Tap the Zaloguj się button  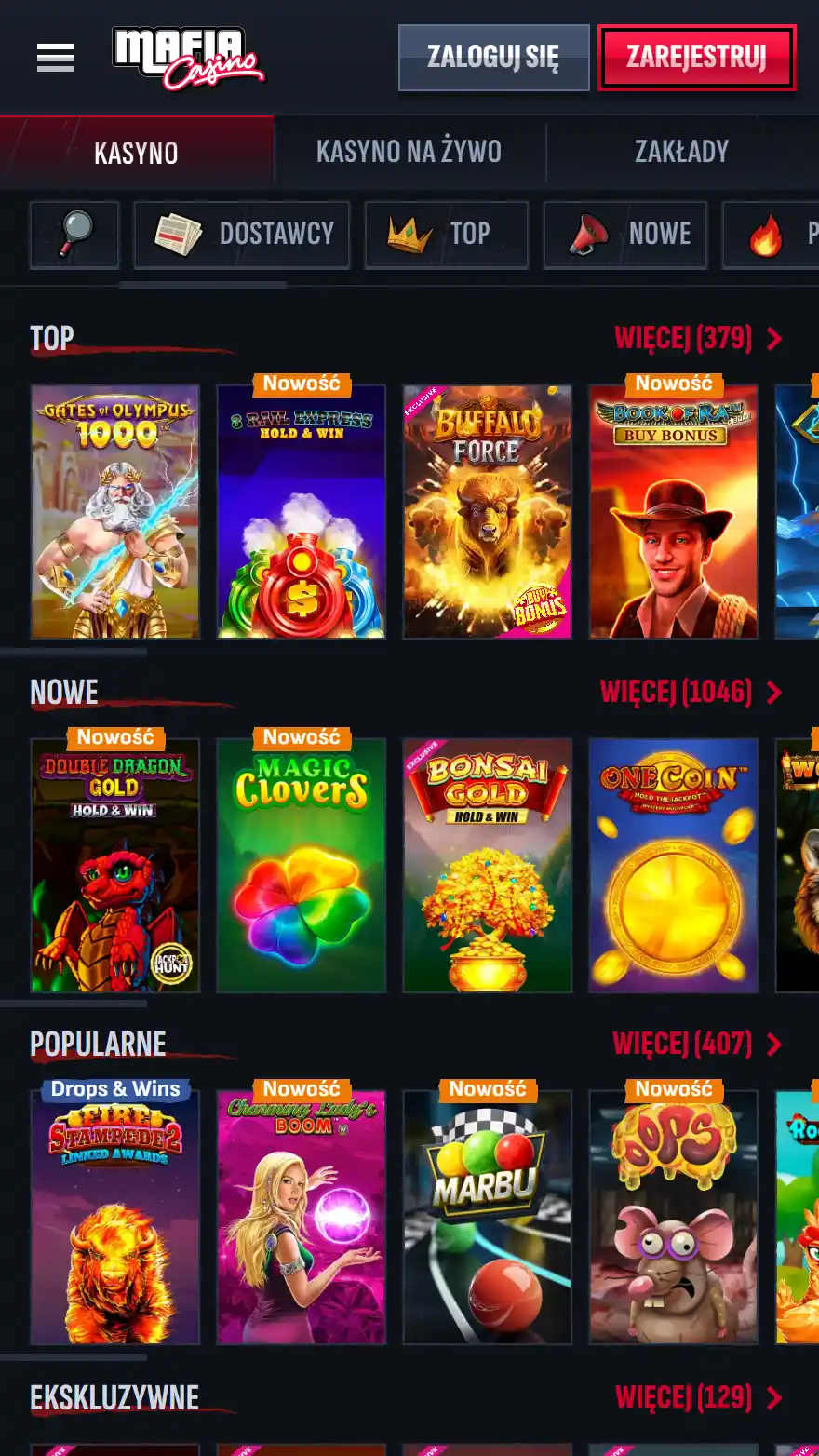coord(493,58)
